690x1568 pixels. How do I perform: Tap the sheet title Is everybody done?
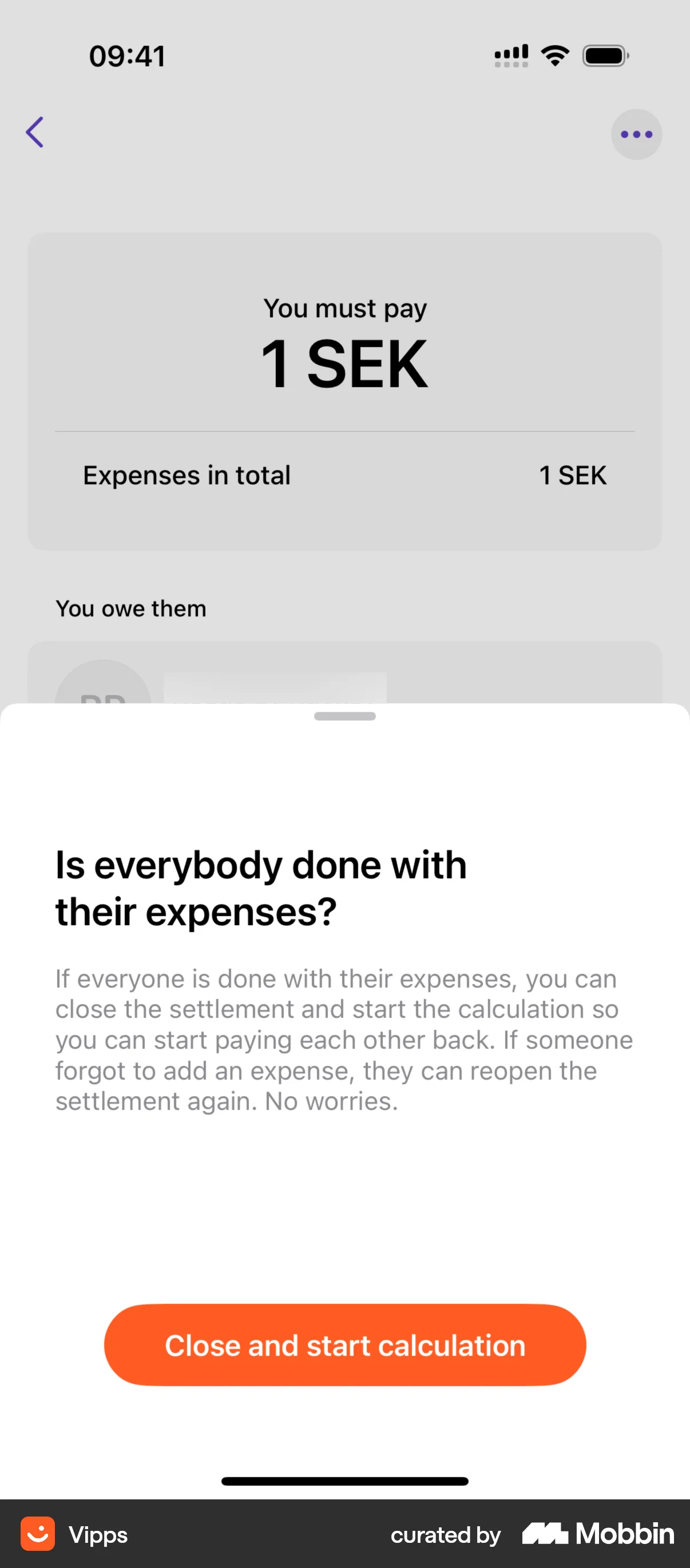pyautogui.click(x=261, y=888)
